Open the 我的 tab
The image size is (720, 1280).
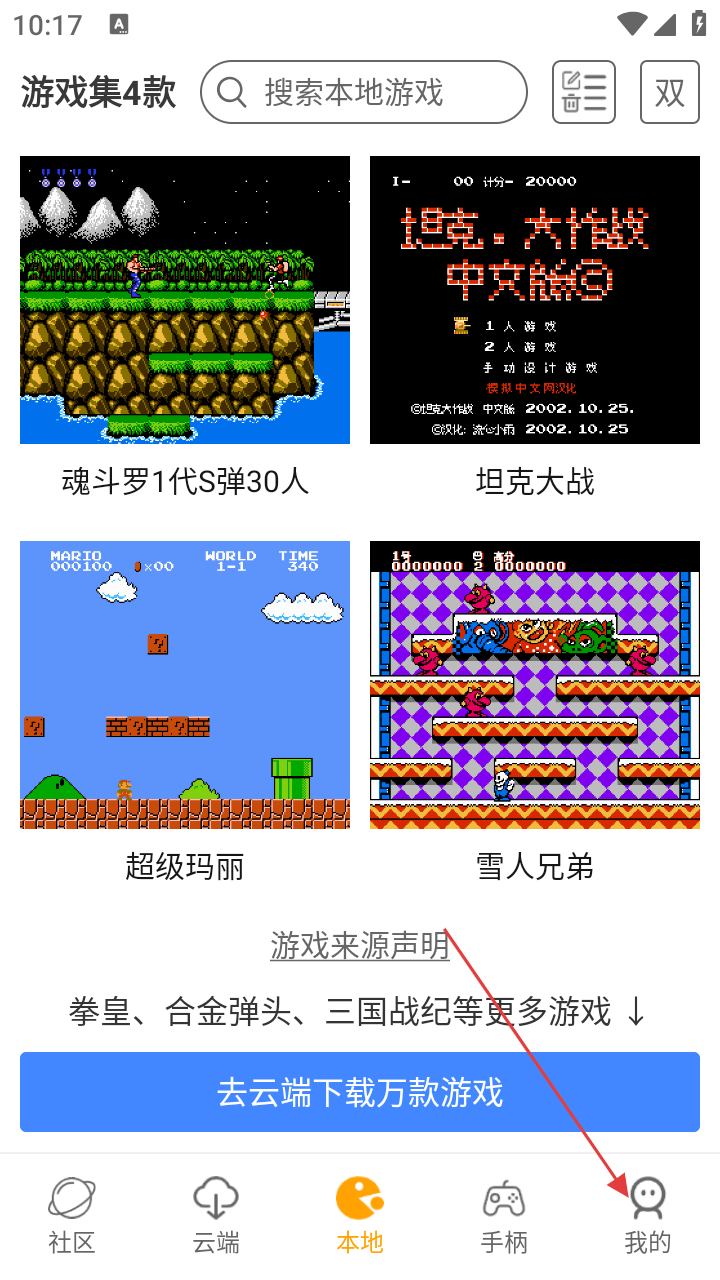click(648, 1215)
